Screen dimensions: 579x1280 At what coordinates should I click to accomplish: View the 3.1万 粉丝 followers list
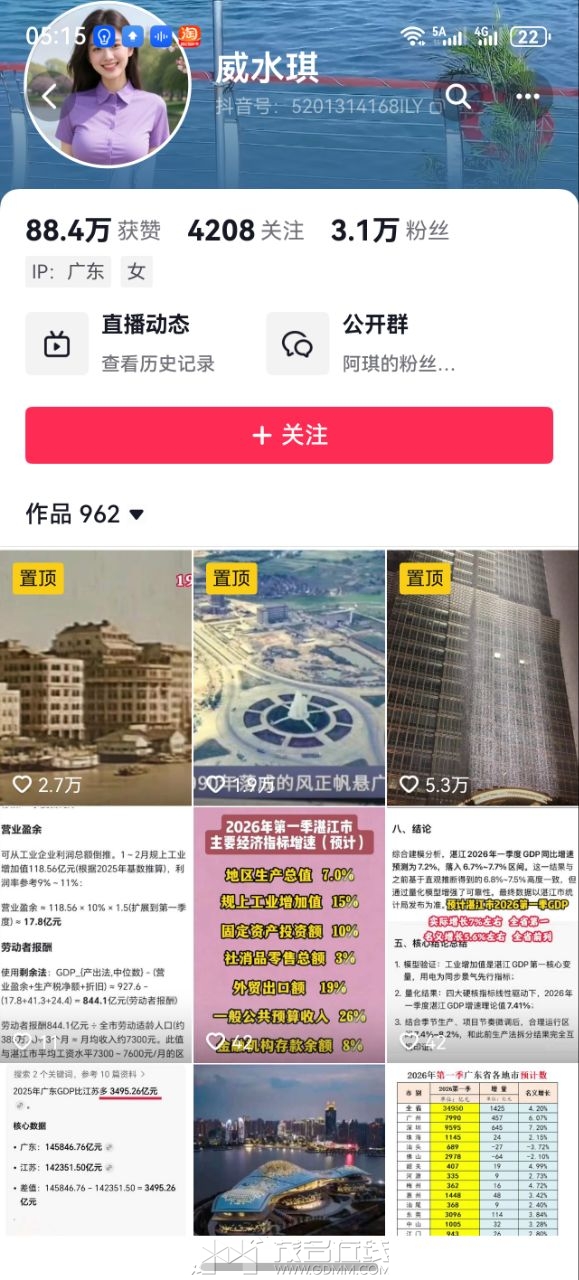(390, 231)
